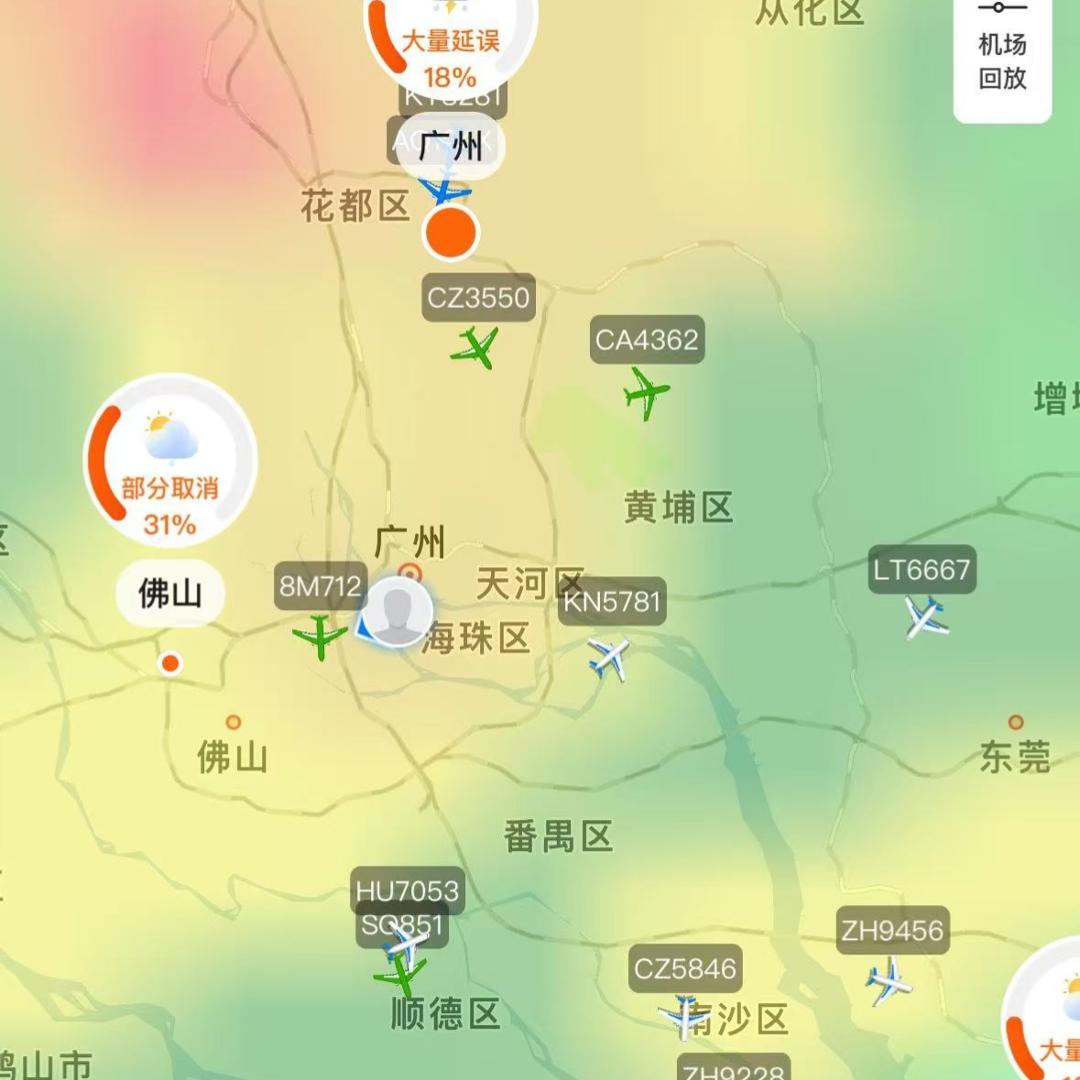
Task: Open flight KN5781 details
Action: 609,657
